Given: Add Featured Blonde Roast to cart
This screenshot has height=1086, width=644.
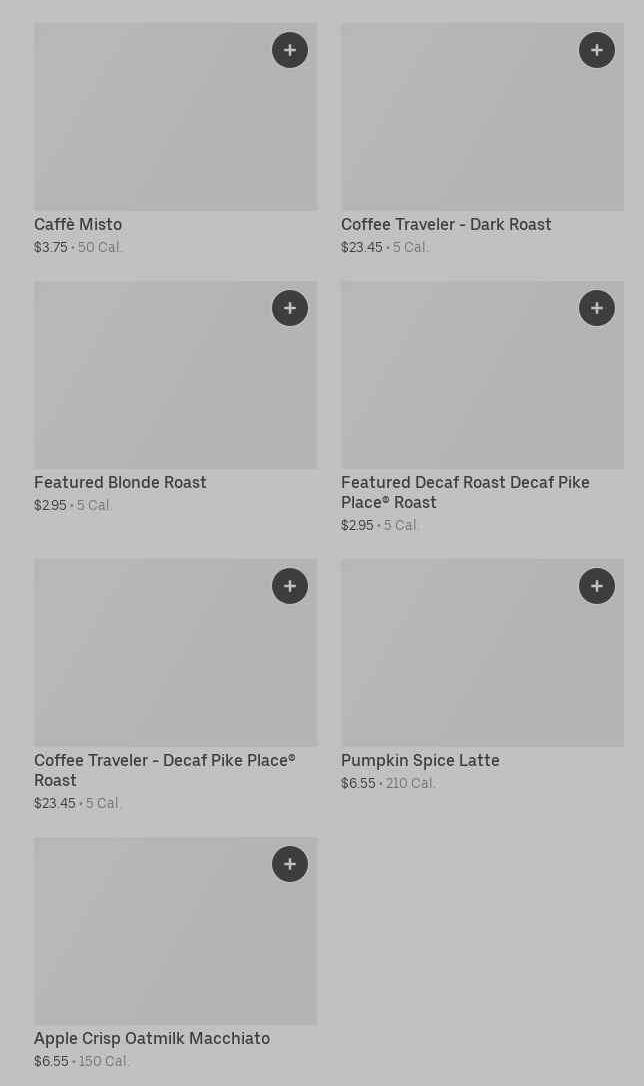Looking at the screenshot, I should click(x=289, y=308).
